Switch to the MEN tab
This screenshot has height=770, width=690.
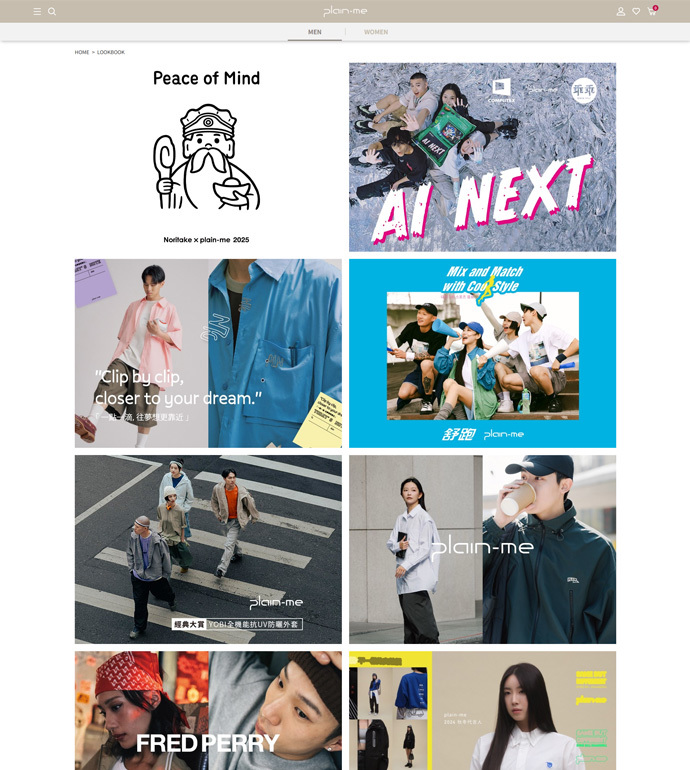(314, 32)
